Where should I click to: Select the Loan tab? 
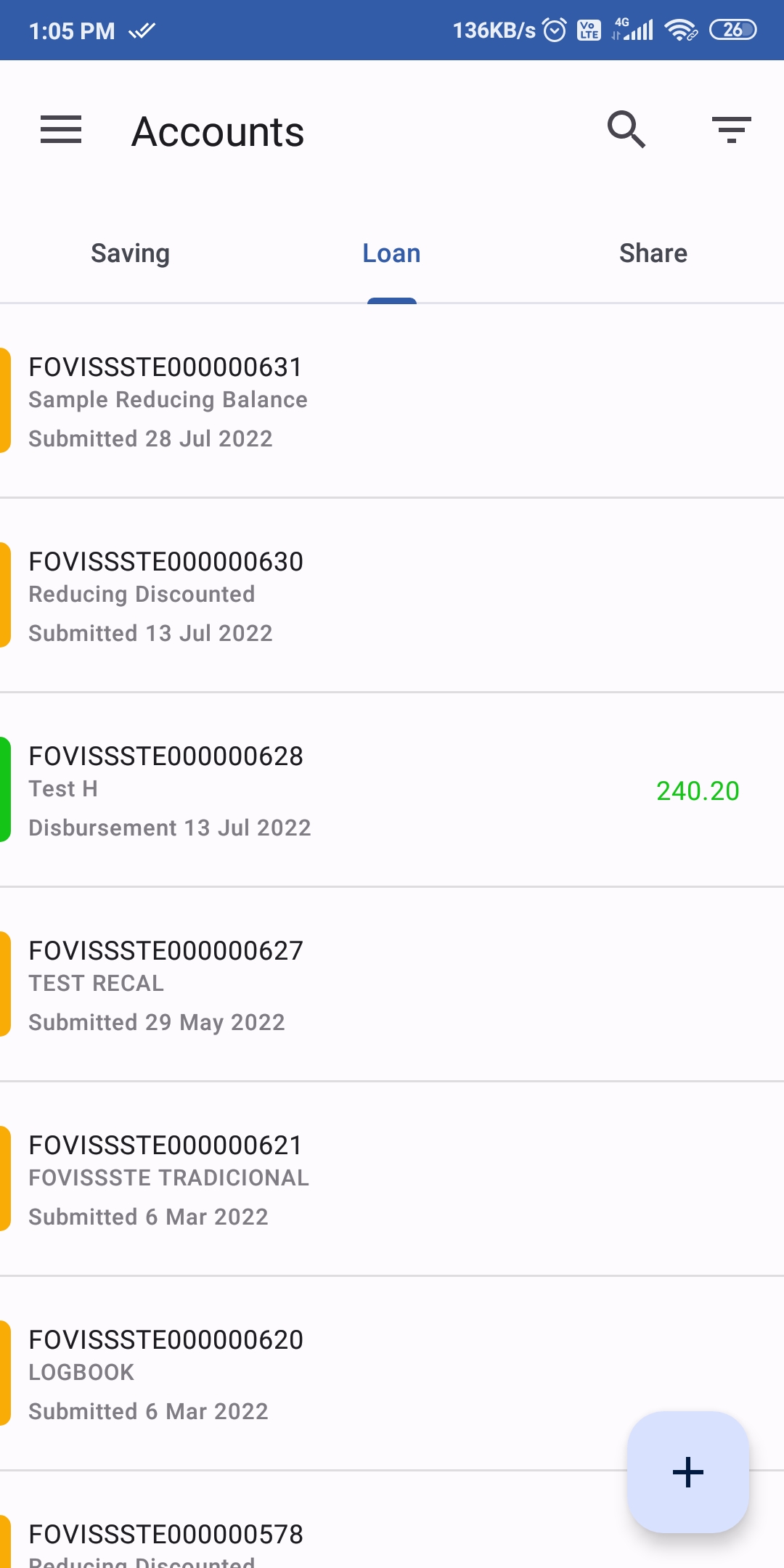coord(391,253)
